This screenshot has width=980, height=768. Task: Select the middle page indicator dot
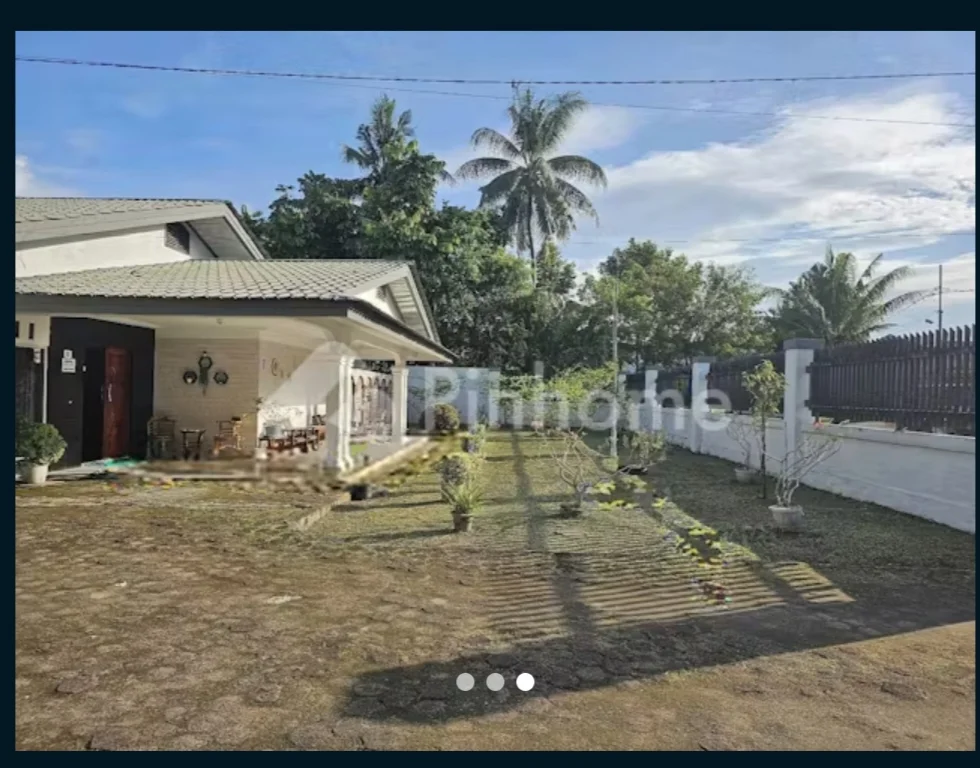(x=495, y=682)
